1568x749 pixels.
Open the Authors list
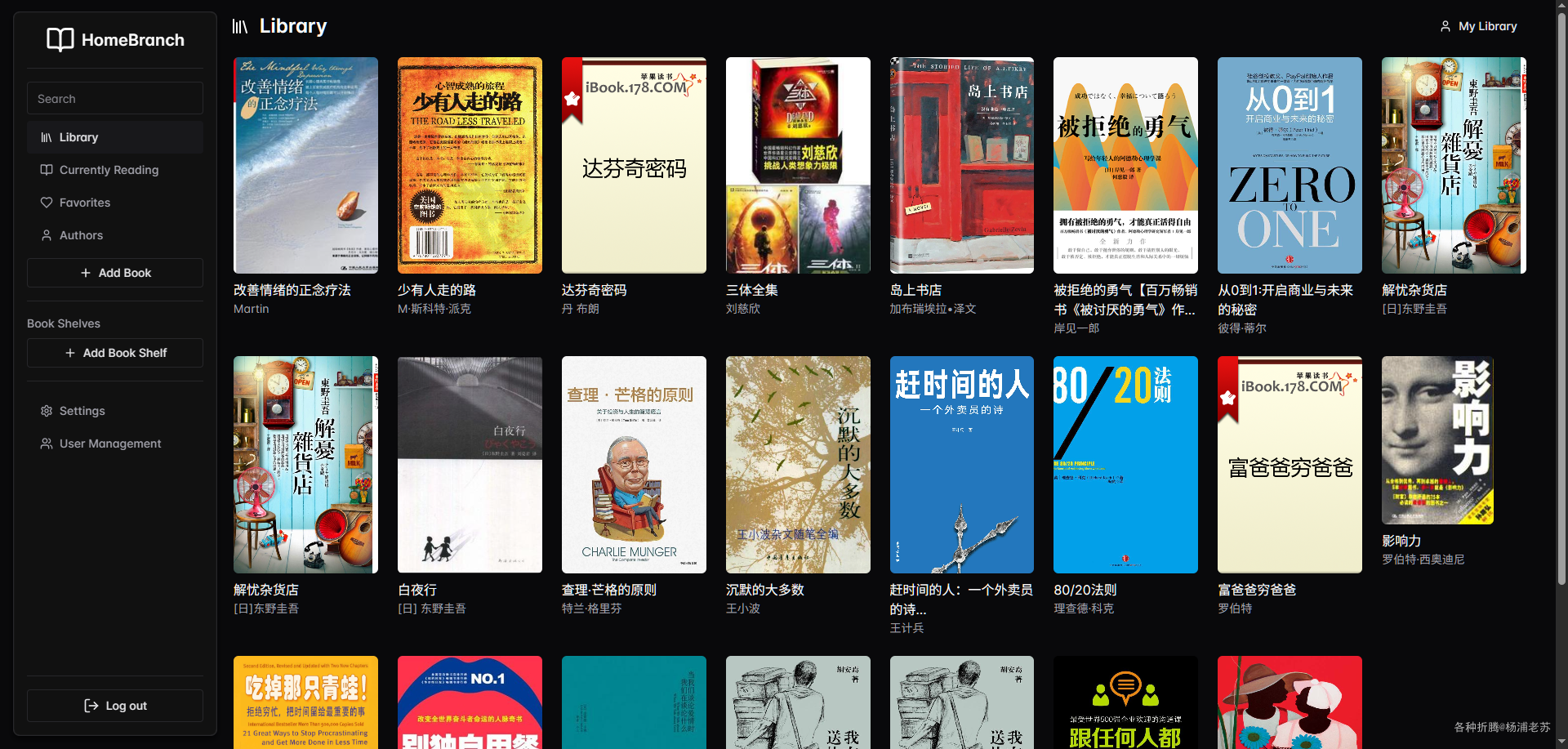tap(81, 235)
